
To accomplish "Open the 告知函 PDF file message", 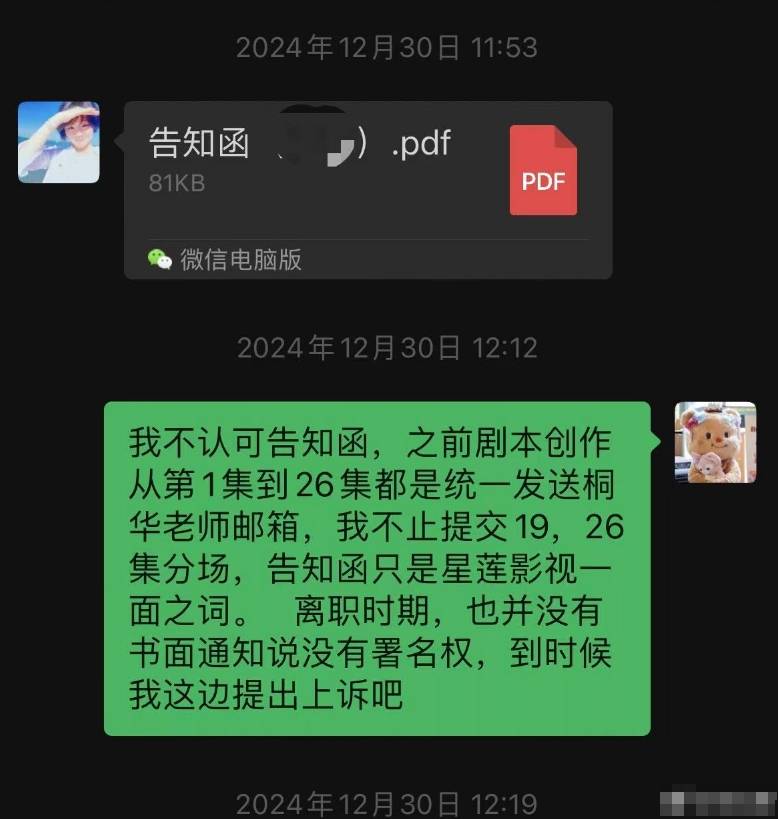I will tap(367, 175).
